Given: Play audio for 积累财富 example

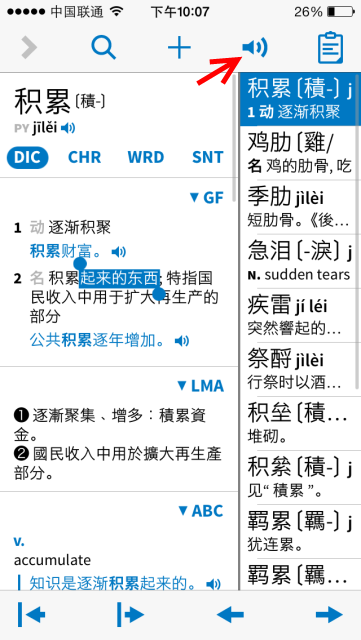Looking at the screenshot, I should point(119,252).
